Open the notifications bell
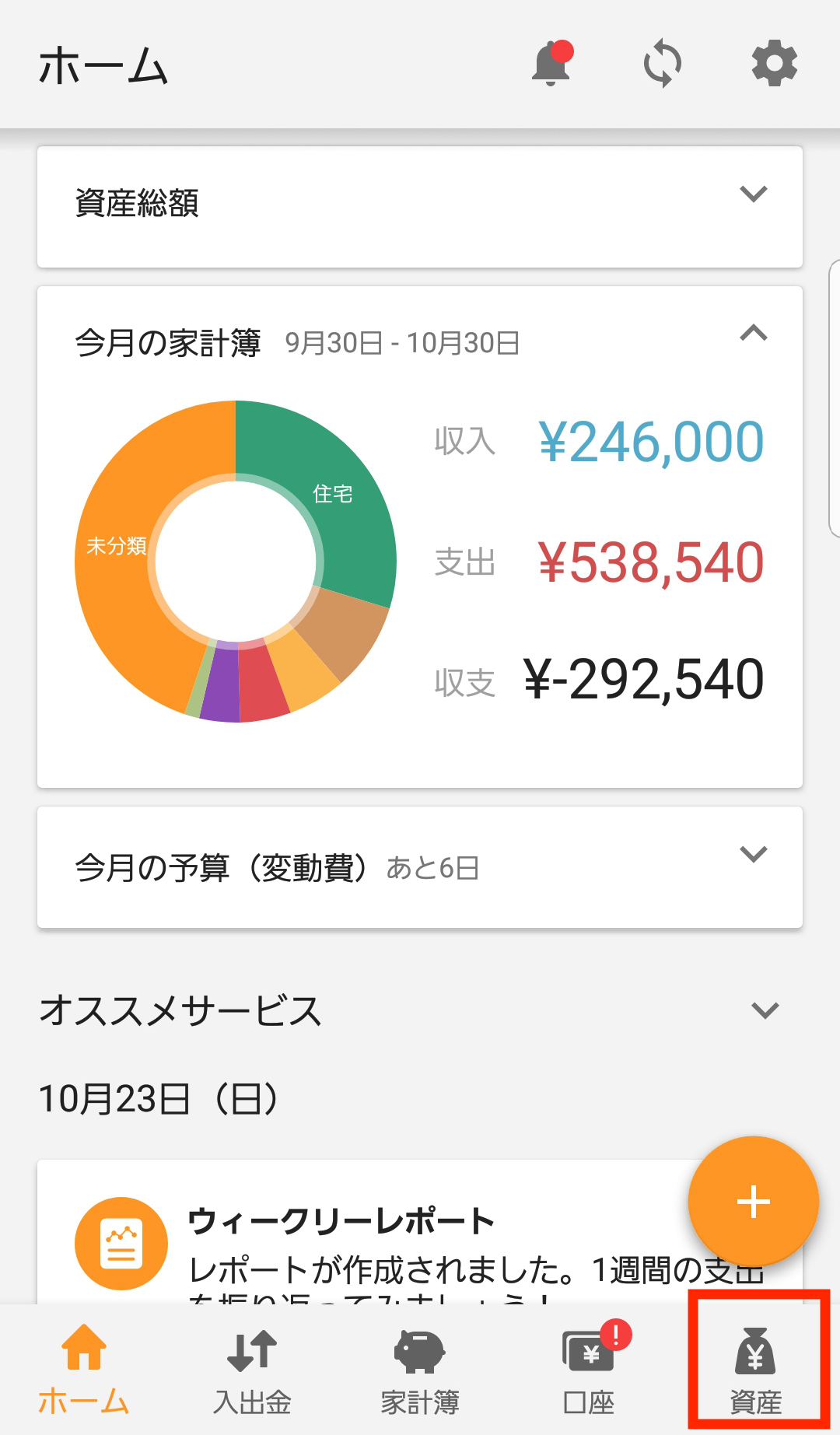The width and height of the screenshot is (840, 1435). click(x=549, y=65)
